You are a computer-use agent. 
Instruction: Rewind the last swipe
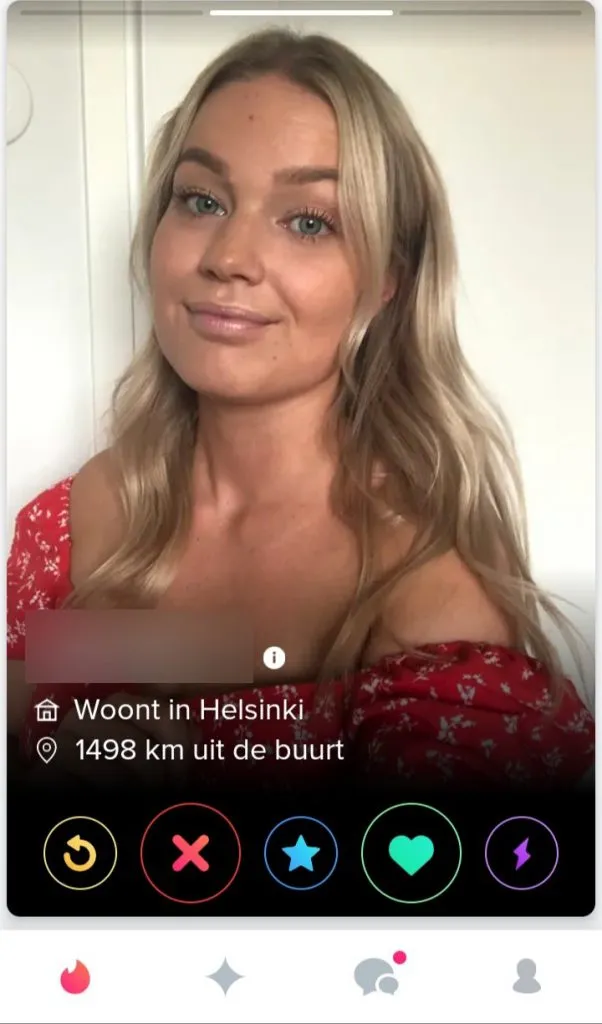tap(80, 853)
